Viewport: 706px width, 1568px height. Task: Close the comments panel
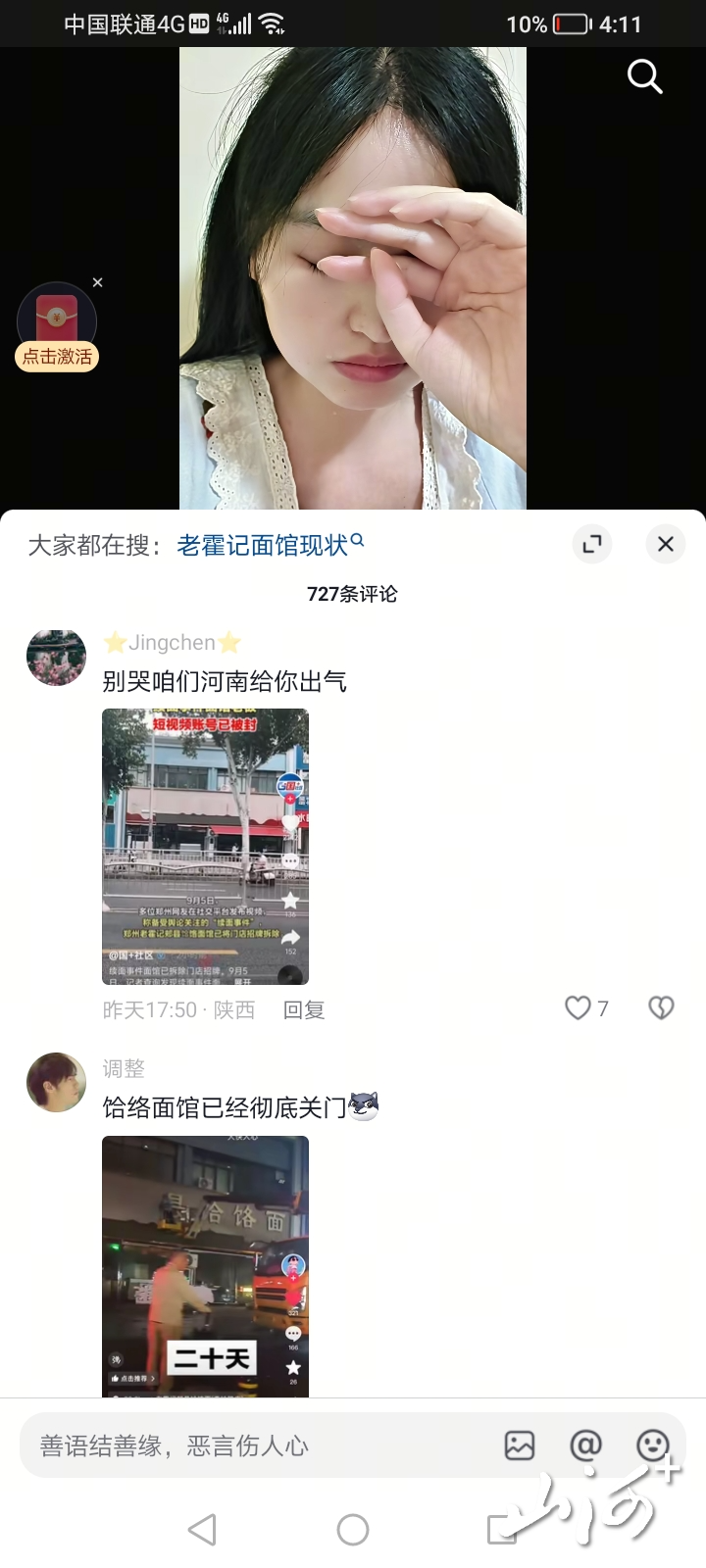tap(665, 544)
